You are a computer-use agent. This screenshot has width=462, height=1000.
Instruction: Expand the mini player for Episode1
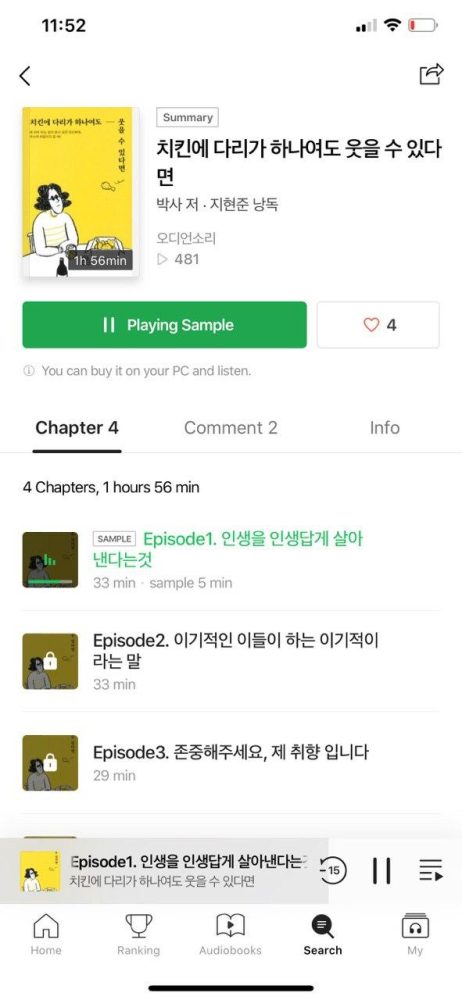(165, 871)
